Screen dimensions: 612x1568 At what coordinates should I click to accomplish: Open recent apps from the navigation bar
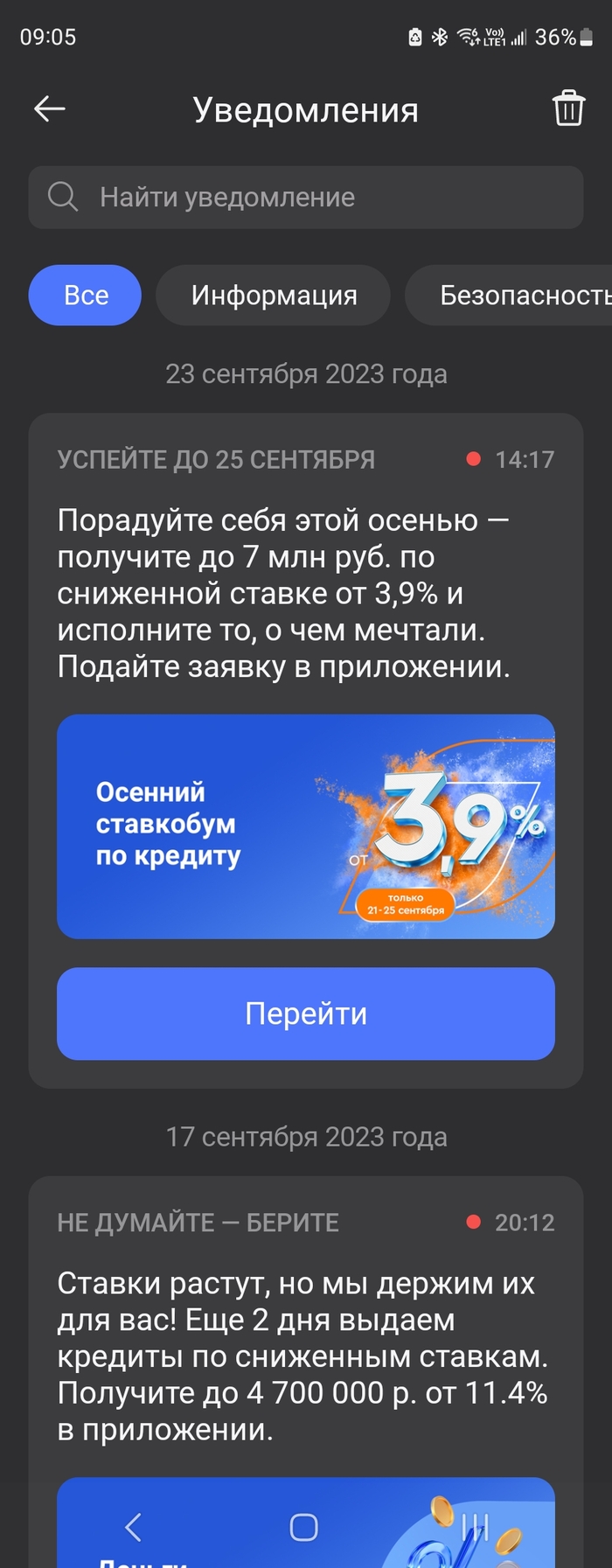(475, 1528)
